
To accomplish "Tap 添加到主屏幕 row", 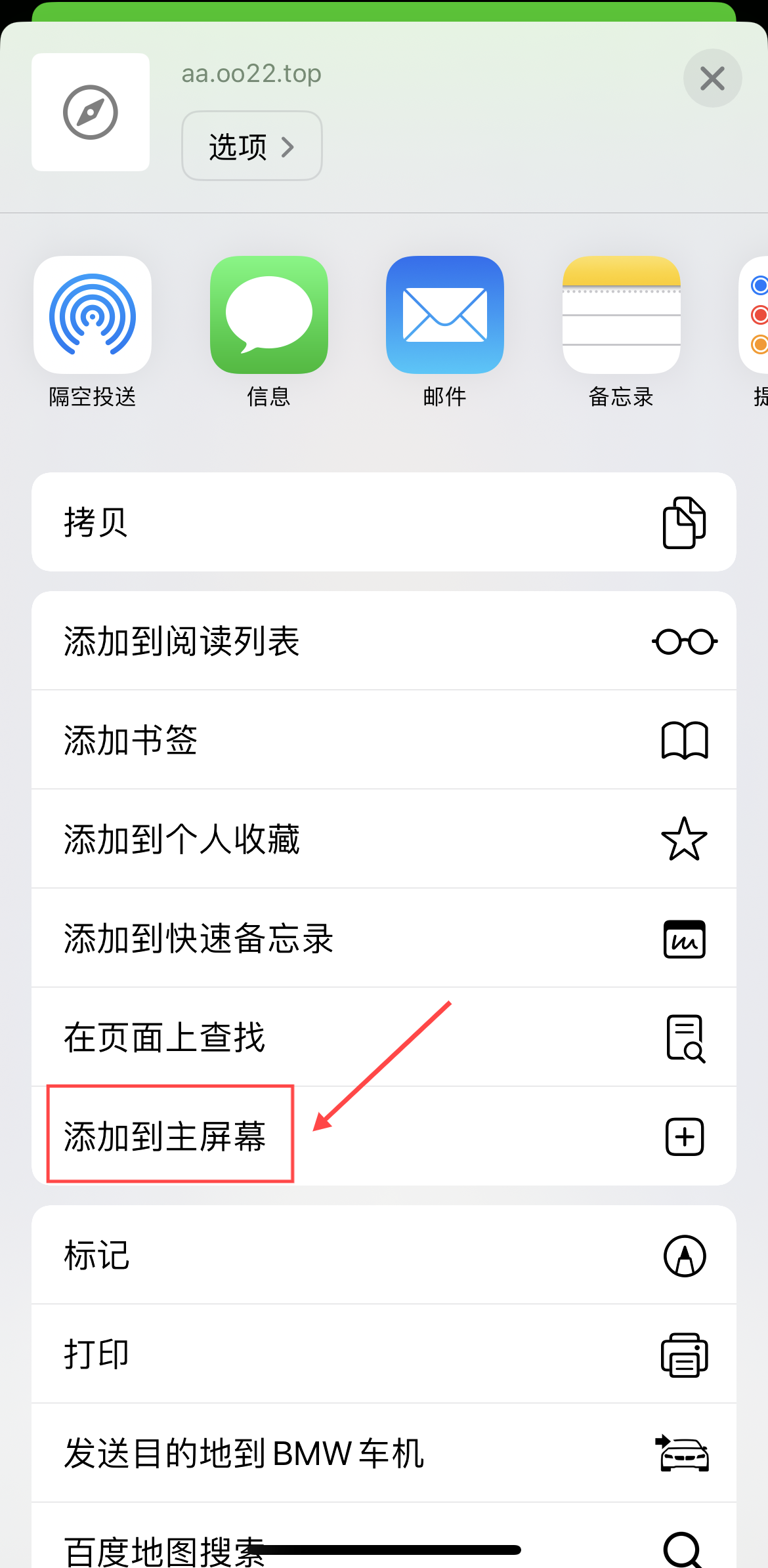I will [x=383, y=1136].
